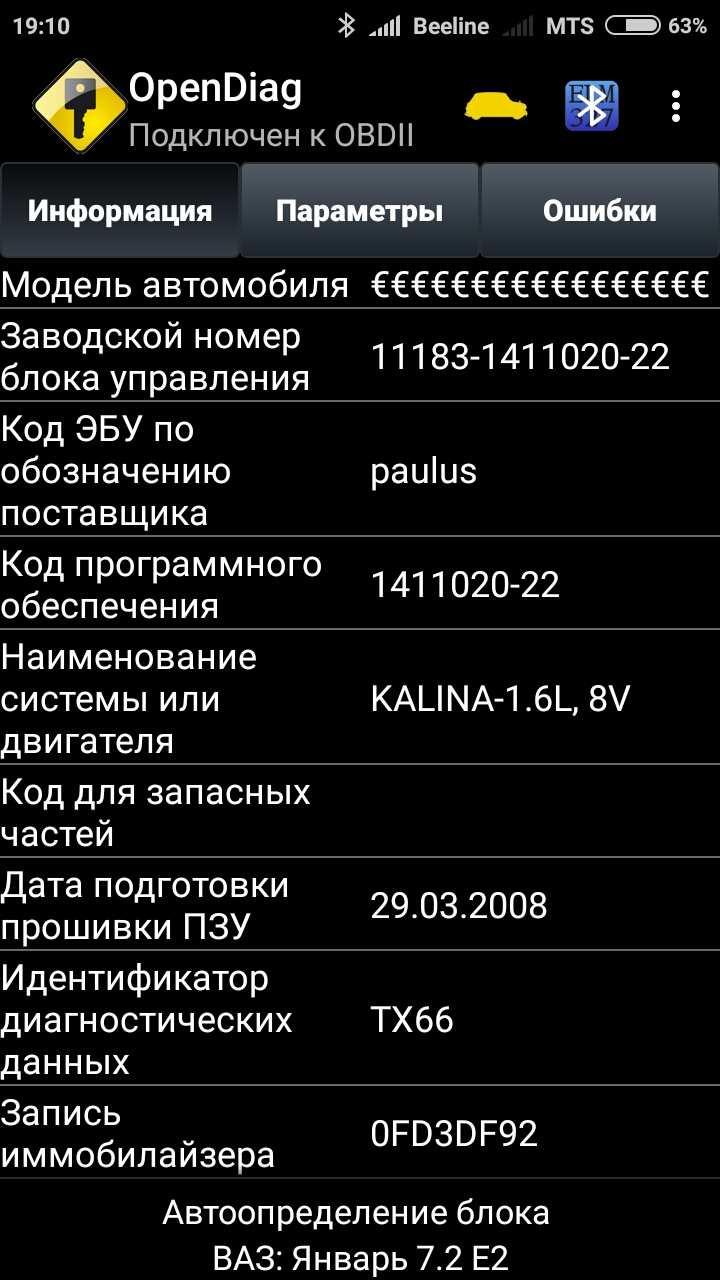Switch to the Параметры tab
Viewport: 720px width, 1280px height.
(x=360, y=211)
